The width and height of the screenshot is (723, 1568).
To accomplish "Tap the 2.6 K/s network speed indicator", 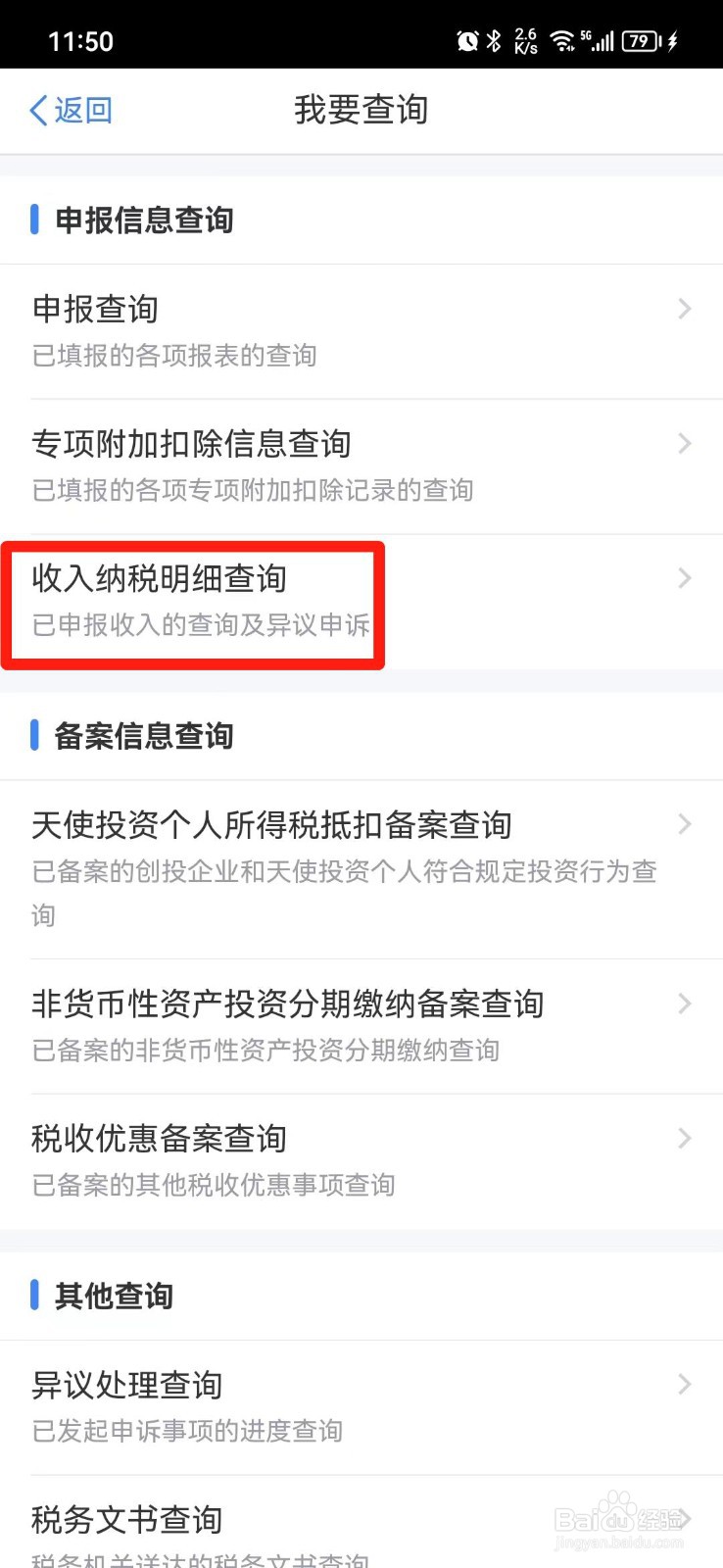I will [x=527, y=39].
